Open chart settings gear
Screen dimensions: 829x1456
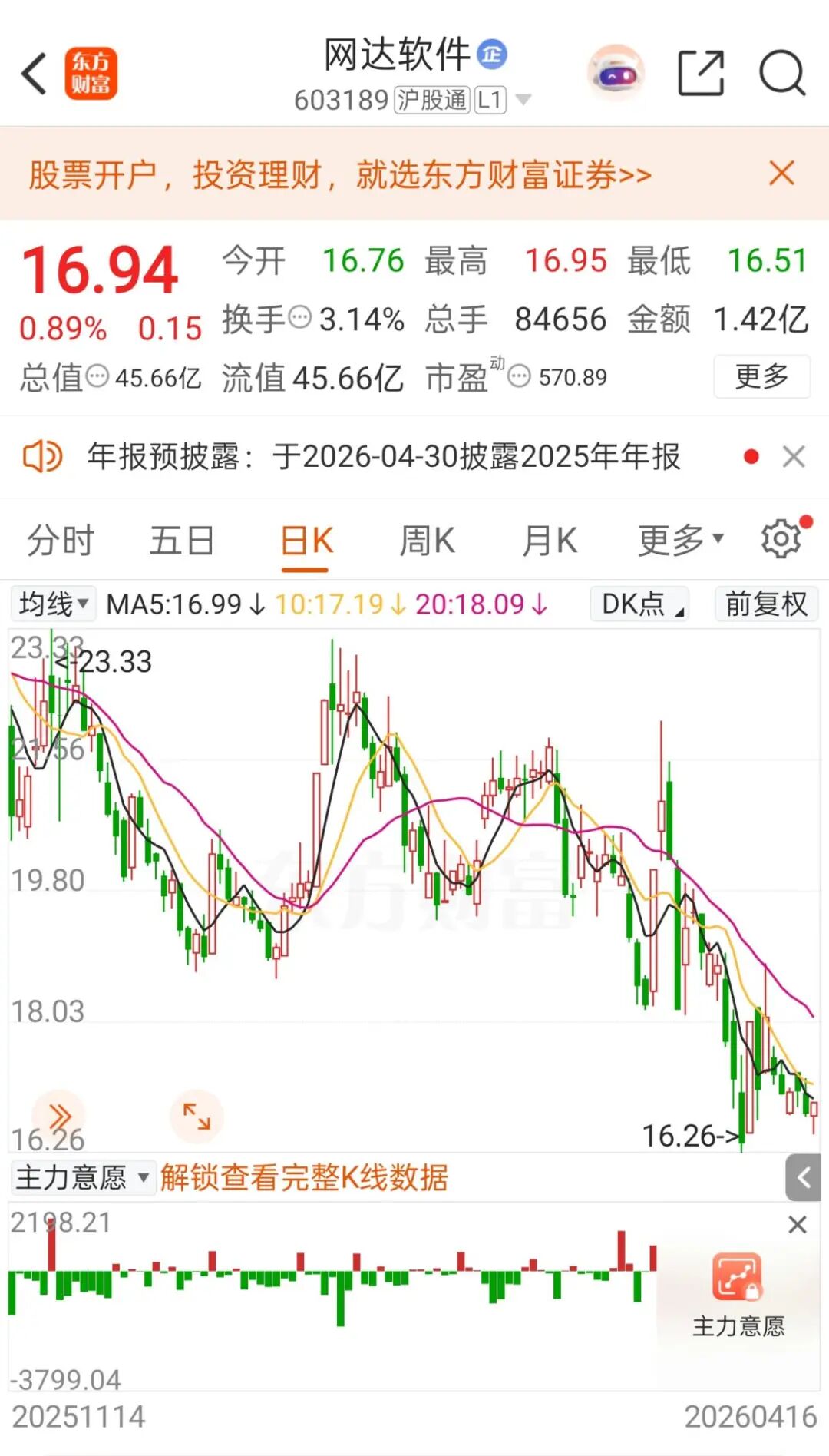781,539
